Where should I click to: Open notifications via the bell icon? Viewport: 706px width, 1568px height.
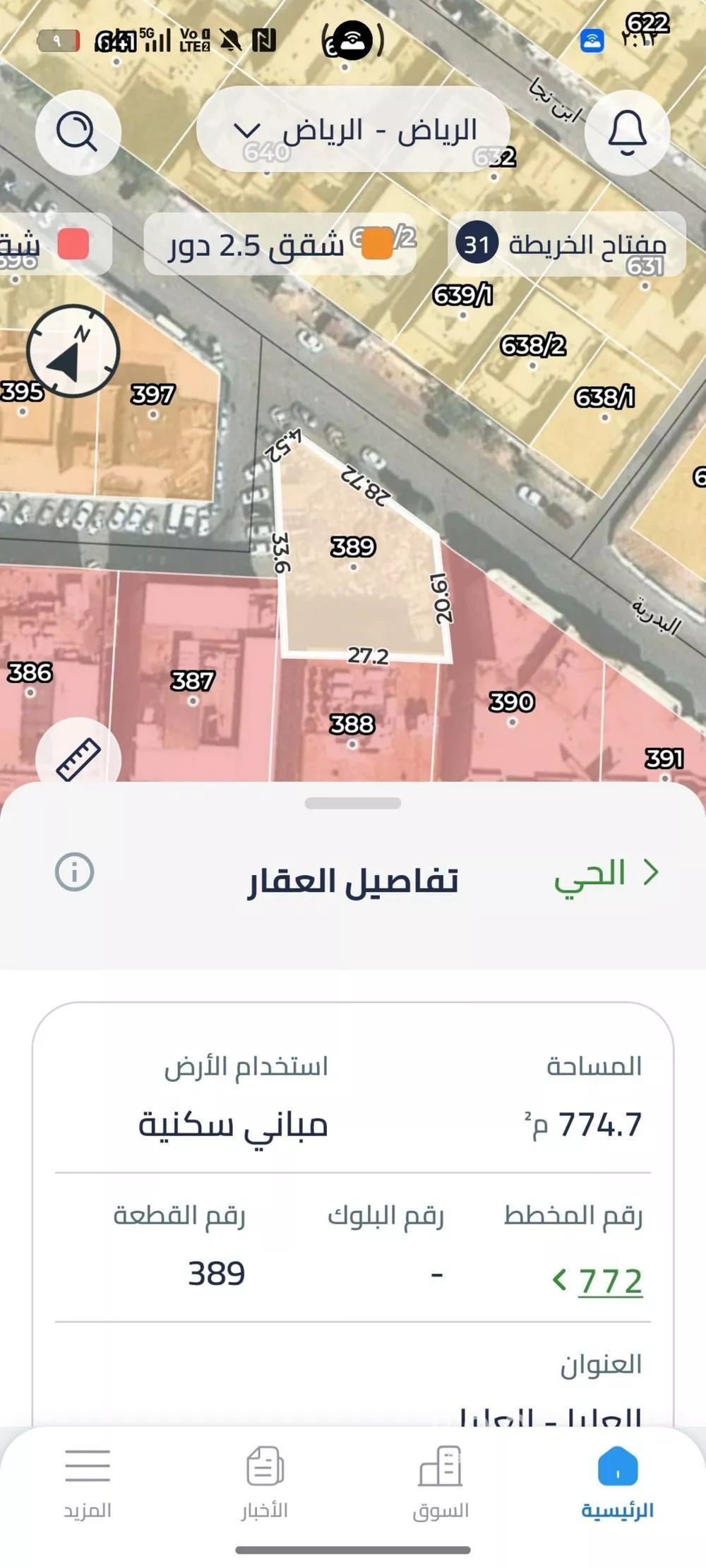[x=628, y=133]
